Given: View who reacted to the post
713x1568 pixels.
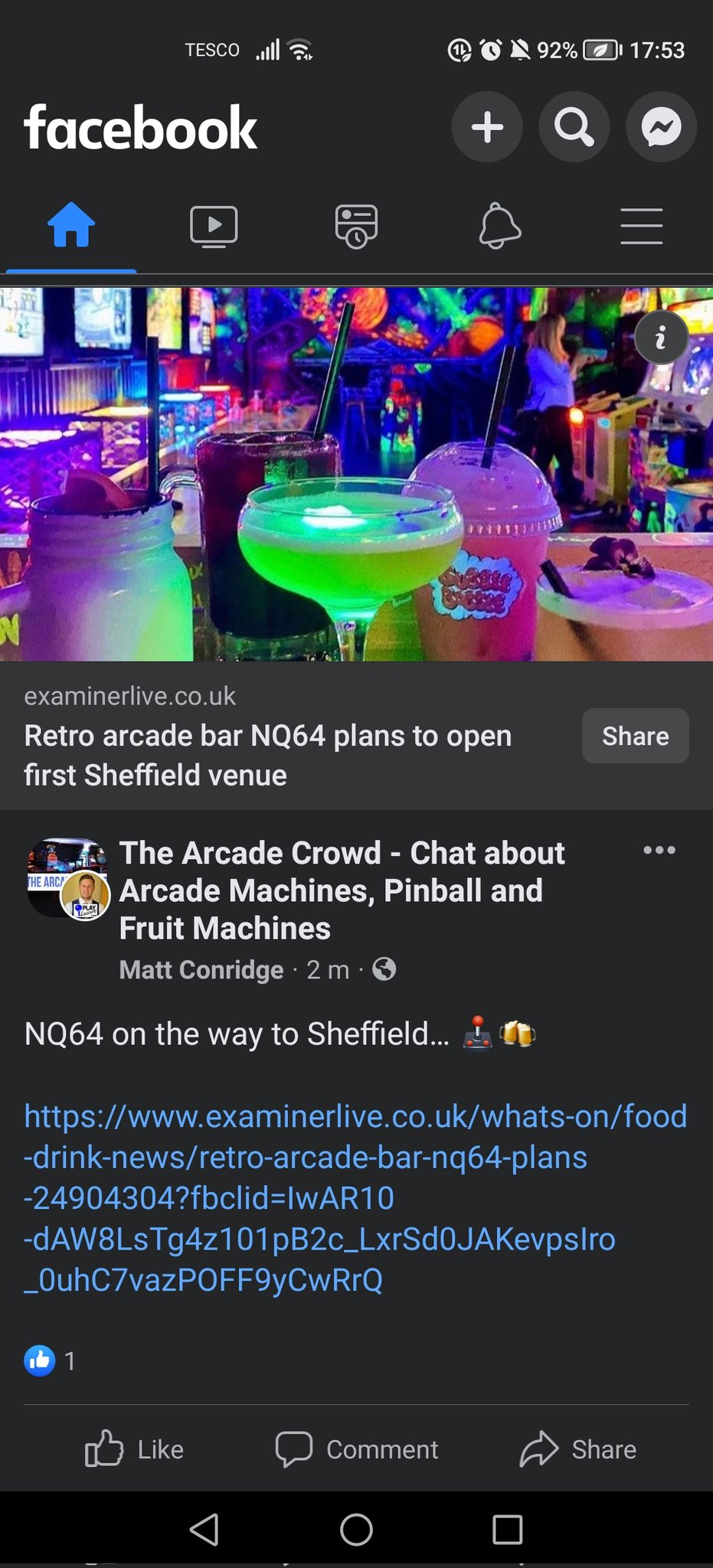Looking at the screenshot, I should [51, 1361].
